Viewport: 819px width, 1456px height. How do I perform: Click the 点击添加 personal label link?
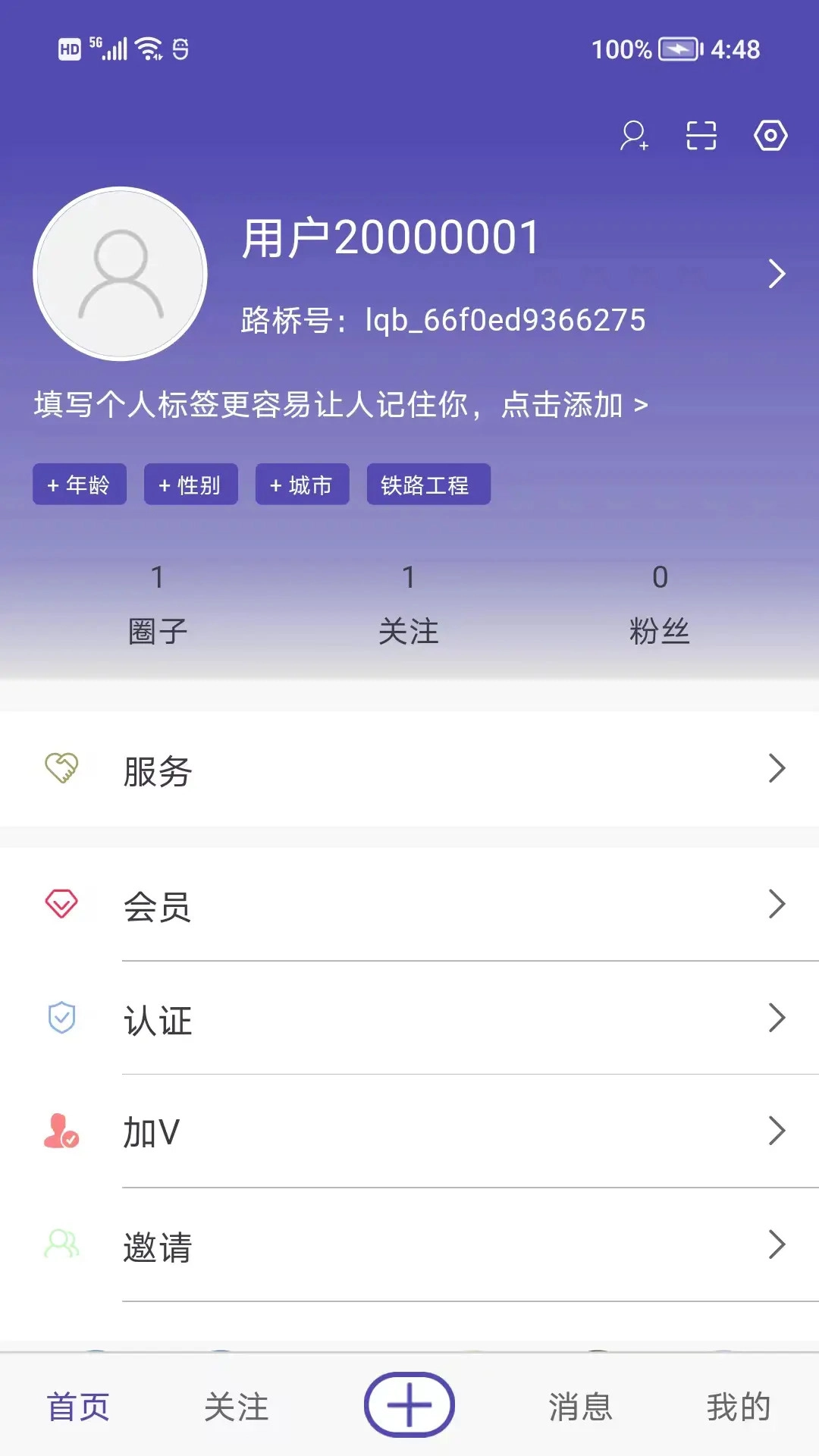[566, 406]
